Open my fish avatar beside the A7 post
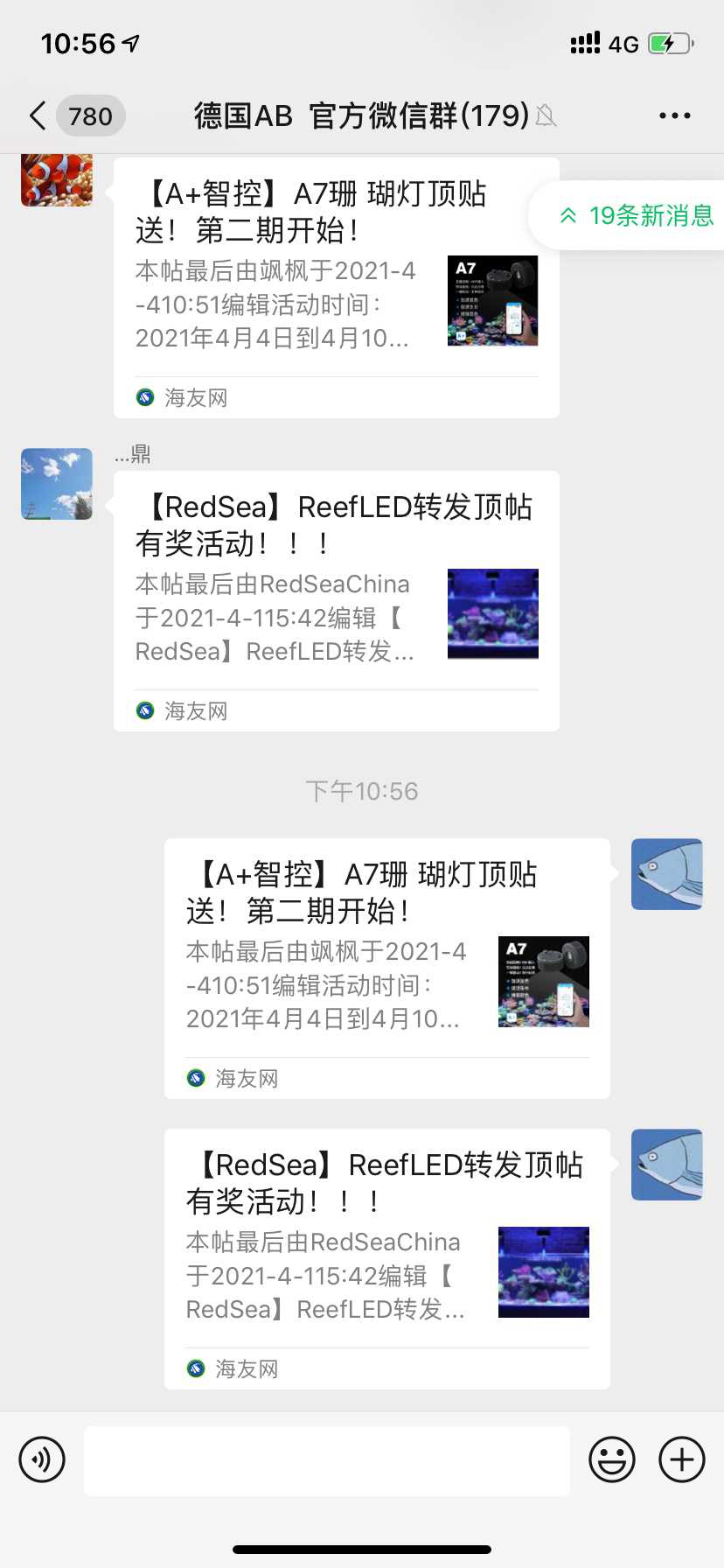The width and height of the screenshot is (724, 1568). 667,874
